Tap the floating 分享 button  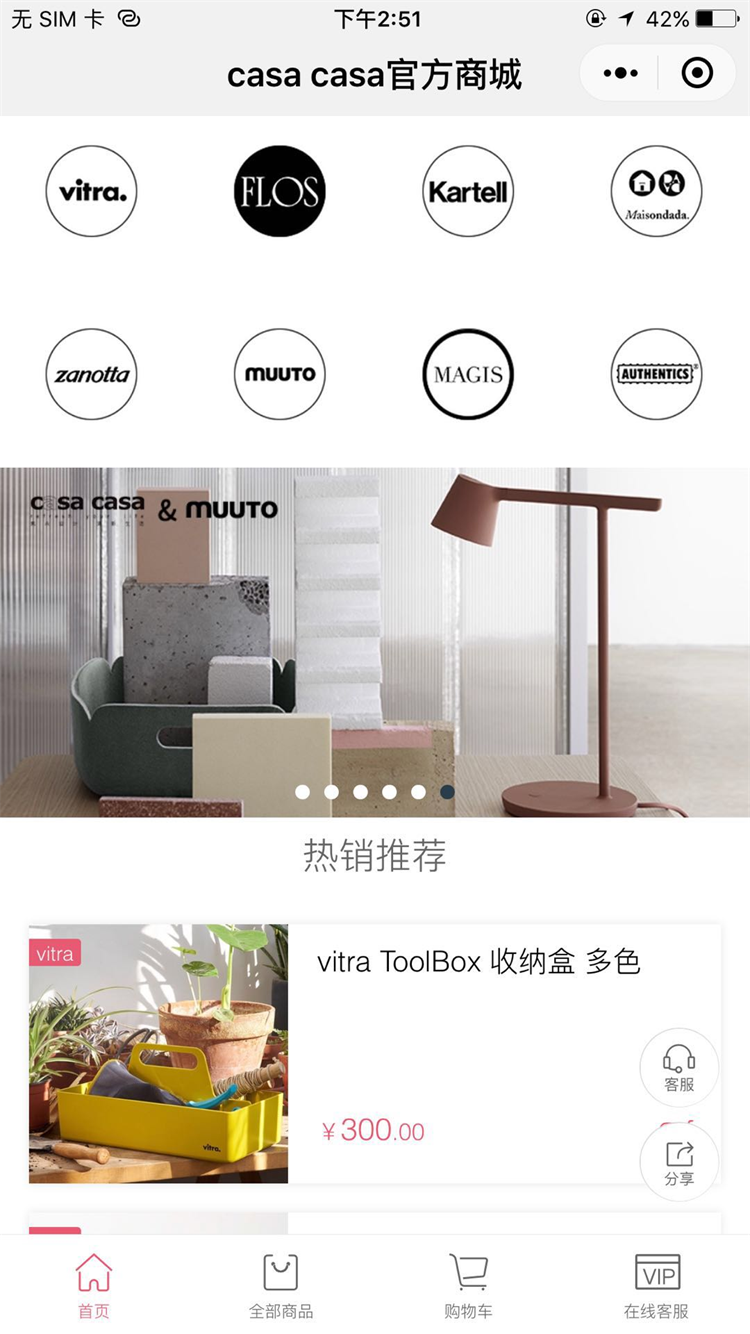679,1162
